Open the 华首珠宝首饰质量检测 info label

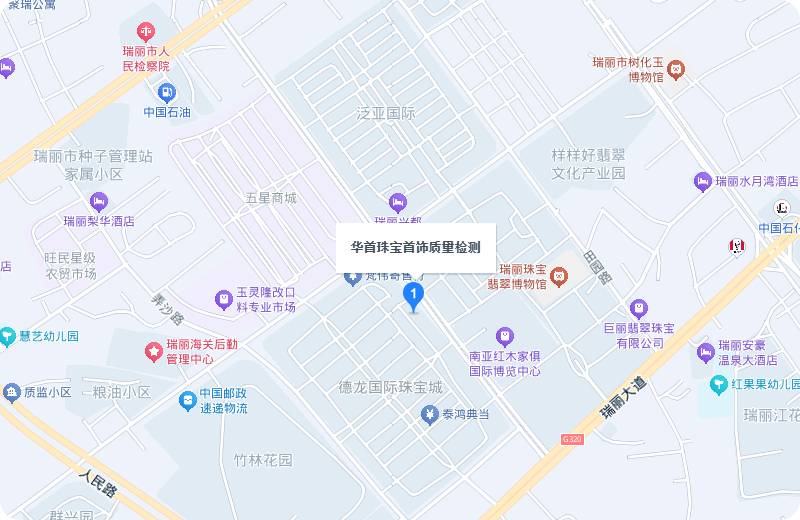click(x=415, y=246)
